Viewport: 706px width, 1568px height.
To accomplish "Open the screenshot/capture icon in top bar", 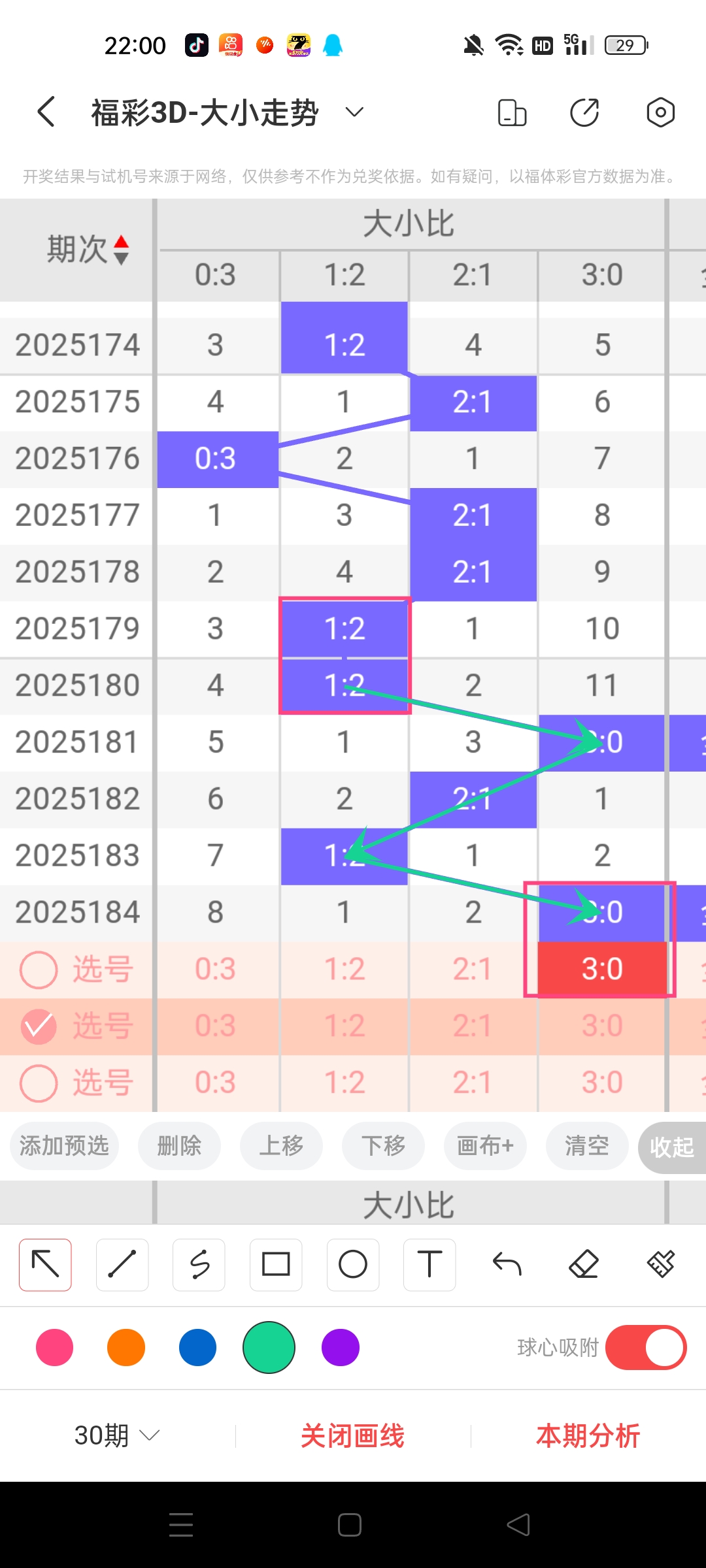I will tap(513, 112).
